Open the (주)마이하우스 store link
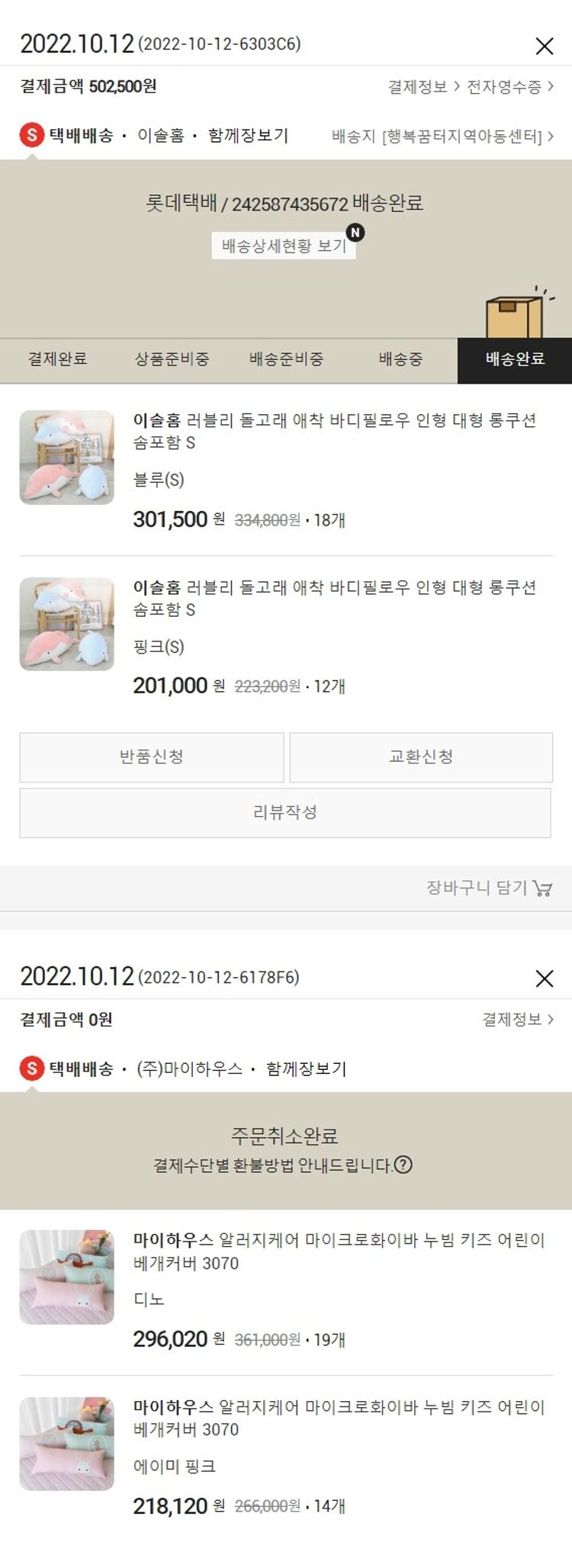Screen dimensions: 572x1568 (189, 1069)
